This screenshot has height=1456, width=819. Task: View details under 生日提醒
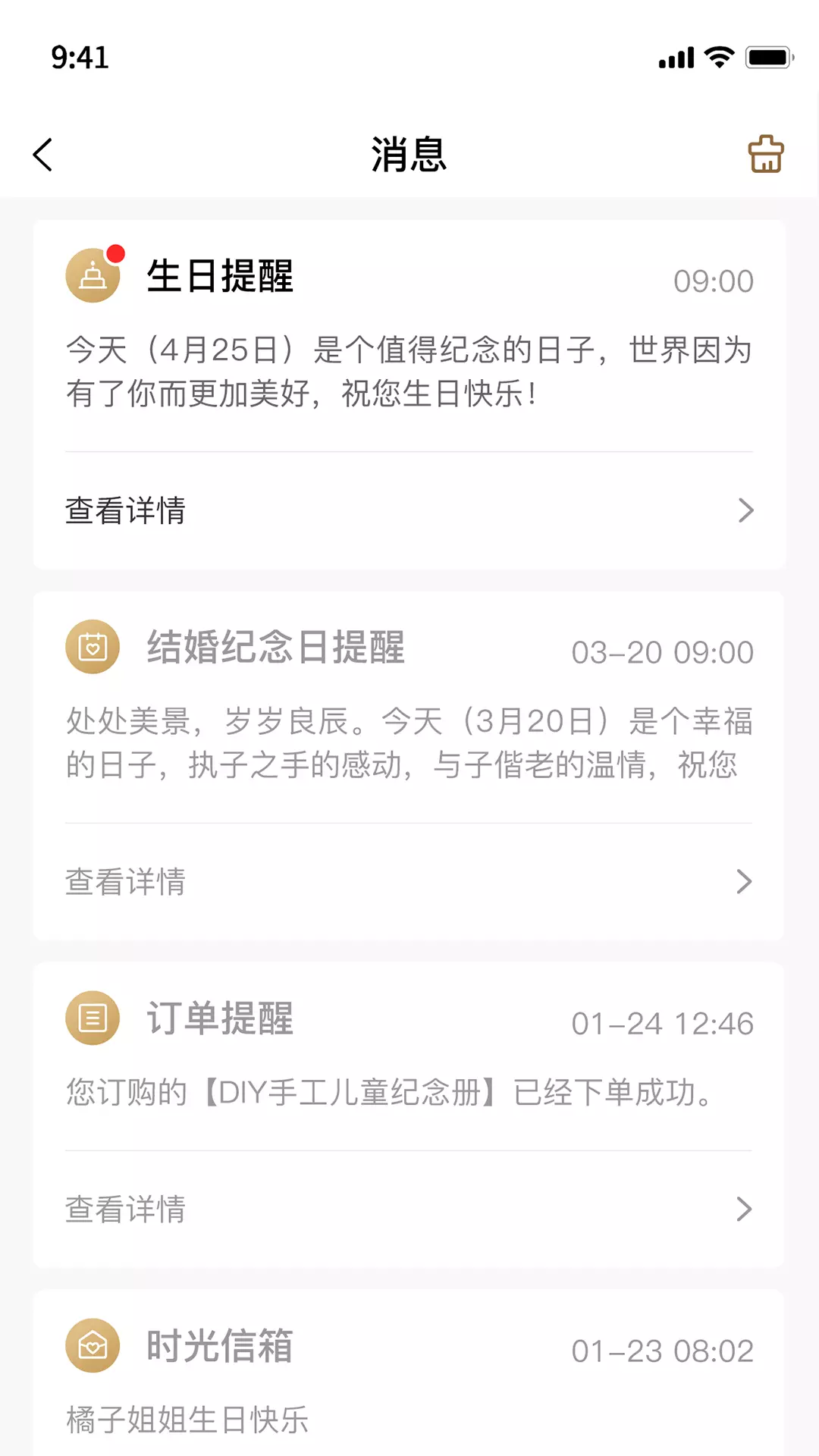[409, 510]
